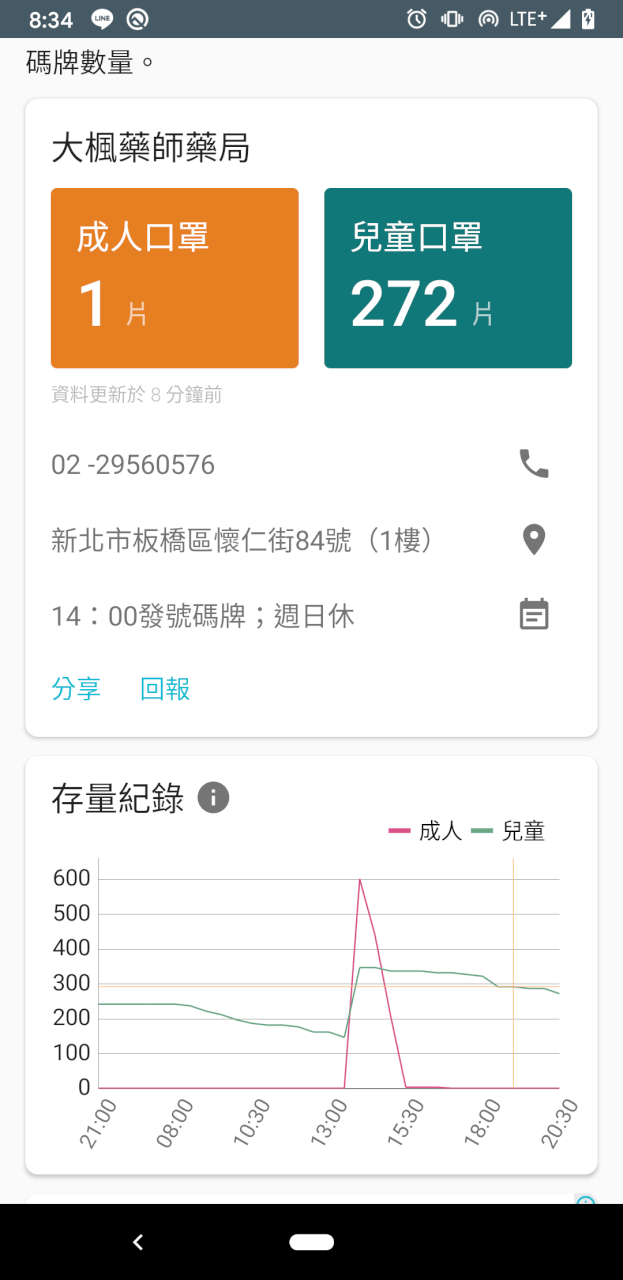The width and height of the screenshot is (623, 1280).
Task: Open map location pin for the address
Action: 535,540
